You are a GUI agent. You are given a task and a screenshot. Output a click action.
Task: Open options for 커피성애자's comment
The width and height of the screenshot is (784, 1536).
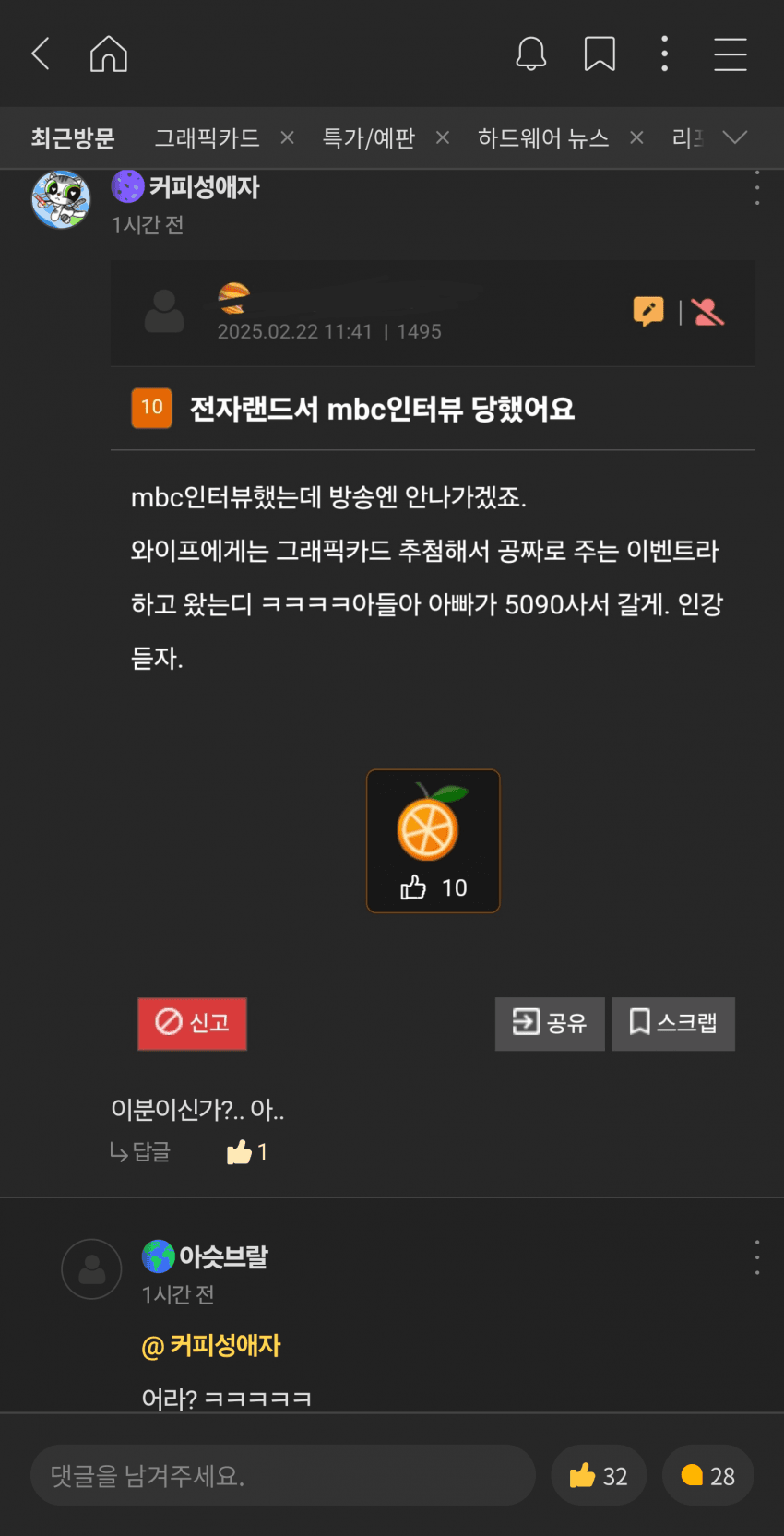(x=757, y=189)
